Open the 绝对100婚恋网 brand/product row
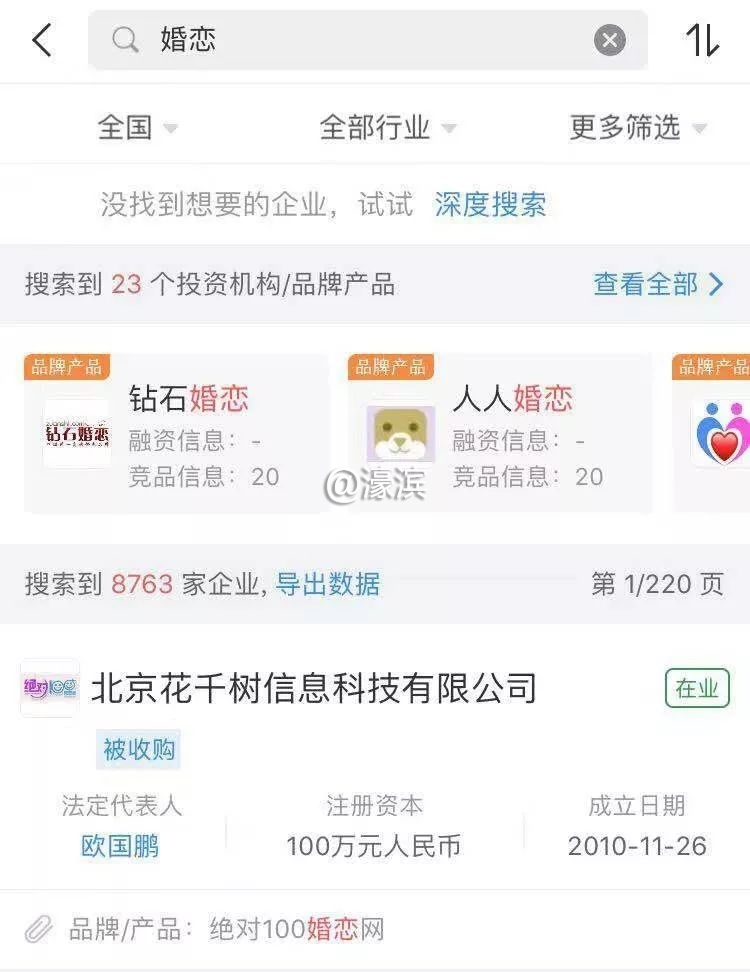This screenshot has height=972, width=750. [x=296, y=929]
